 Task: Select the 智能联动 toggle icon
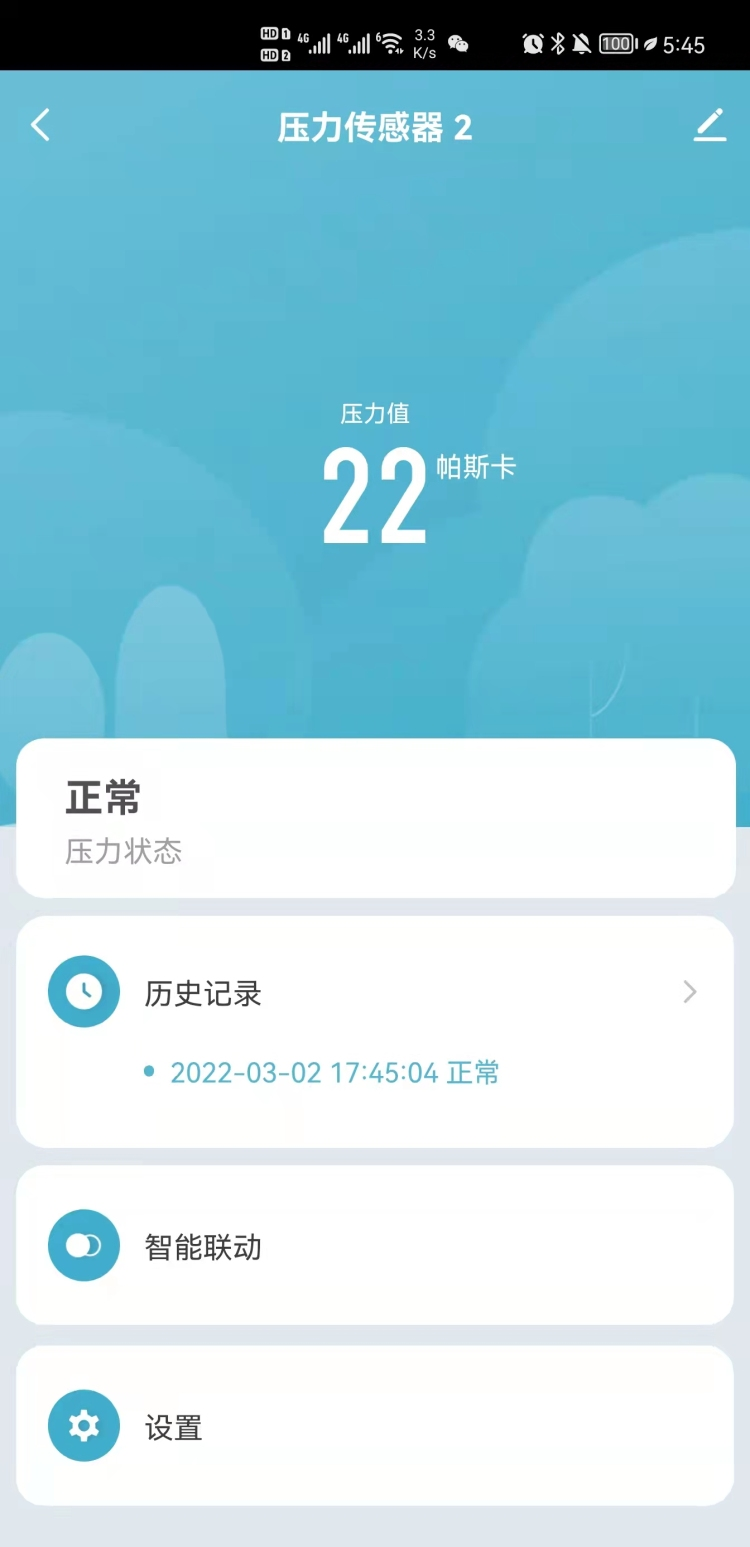point(83,1245)
